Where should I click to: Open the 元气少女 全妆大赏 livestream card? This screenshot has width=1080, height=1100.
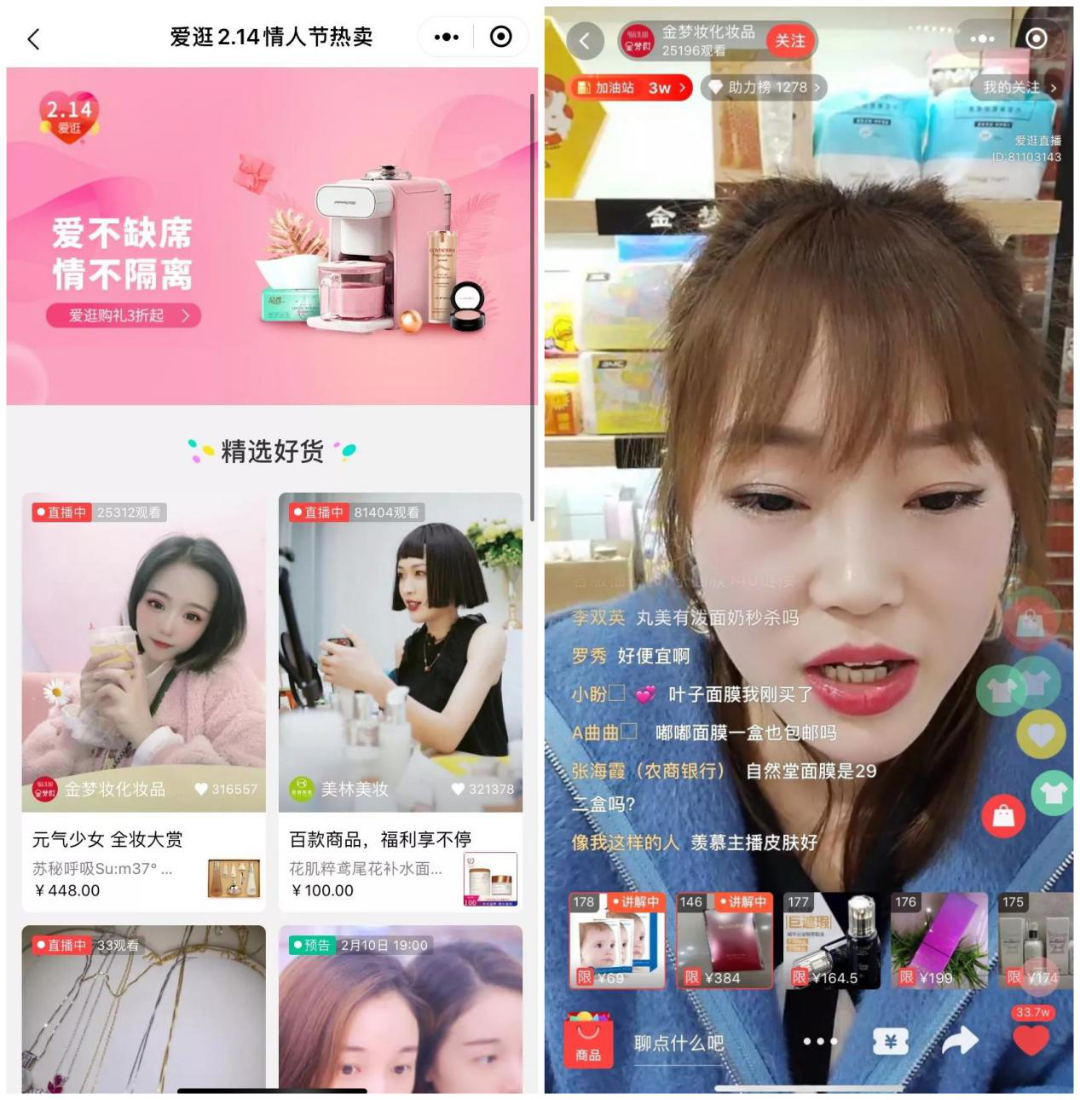[x=144, y=700]
